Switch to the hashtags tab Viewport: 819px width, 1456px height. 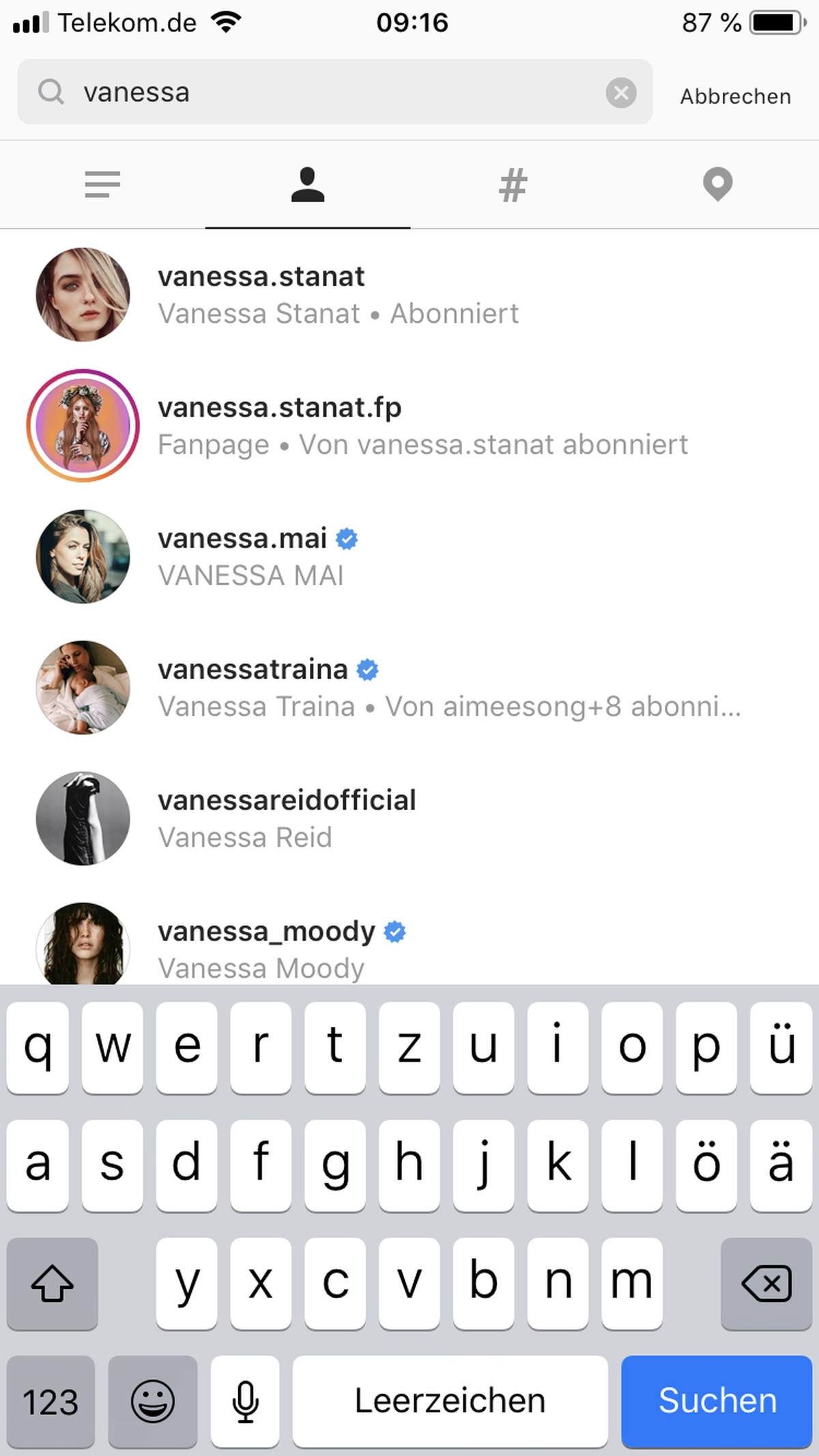coord(513,185)
